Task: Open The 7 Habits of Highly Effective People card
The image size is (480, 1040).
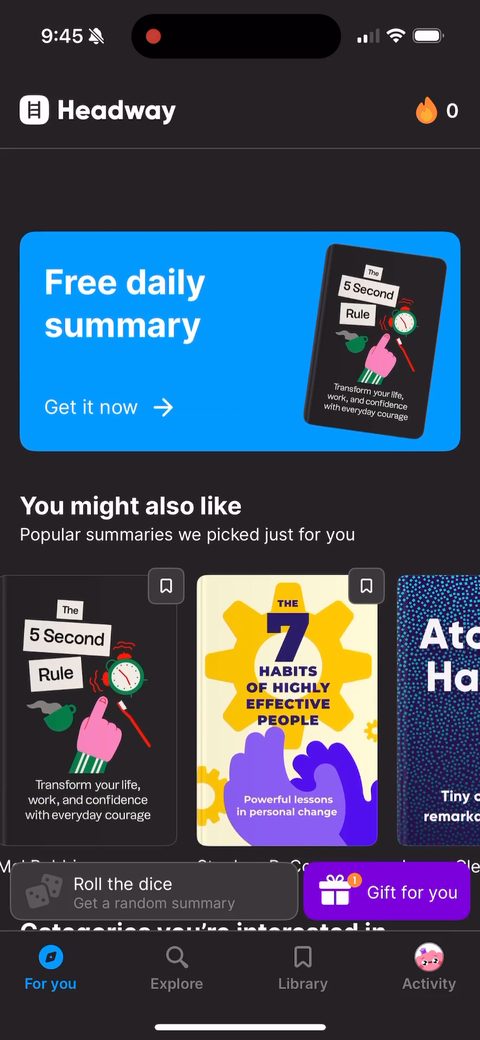Action: (287, 710)
